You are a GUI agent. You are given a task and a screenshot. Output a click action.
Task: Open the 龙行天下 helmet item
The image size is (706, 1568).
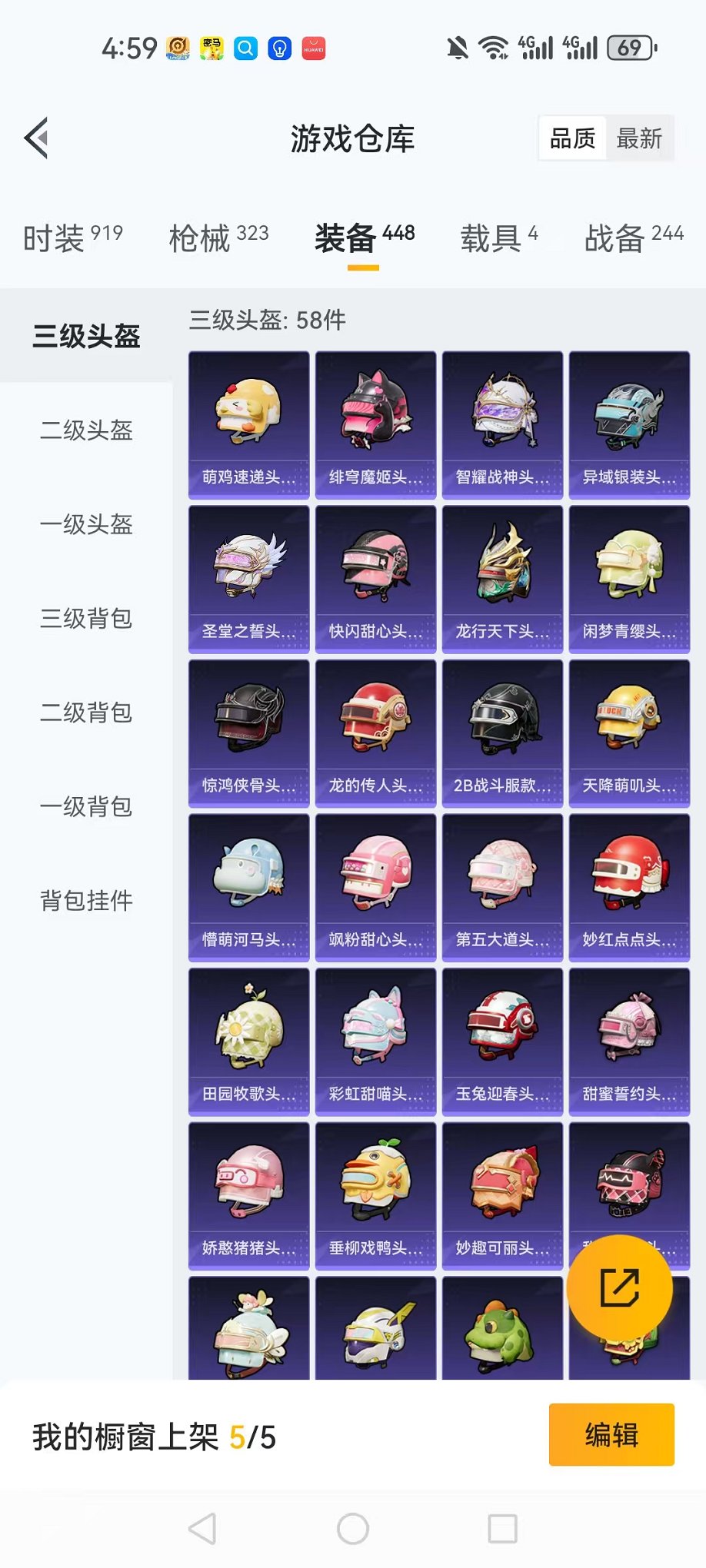(x=502, y=578)
